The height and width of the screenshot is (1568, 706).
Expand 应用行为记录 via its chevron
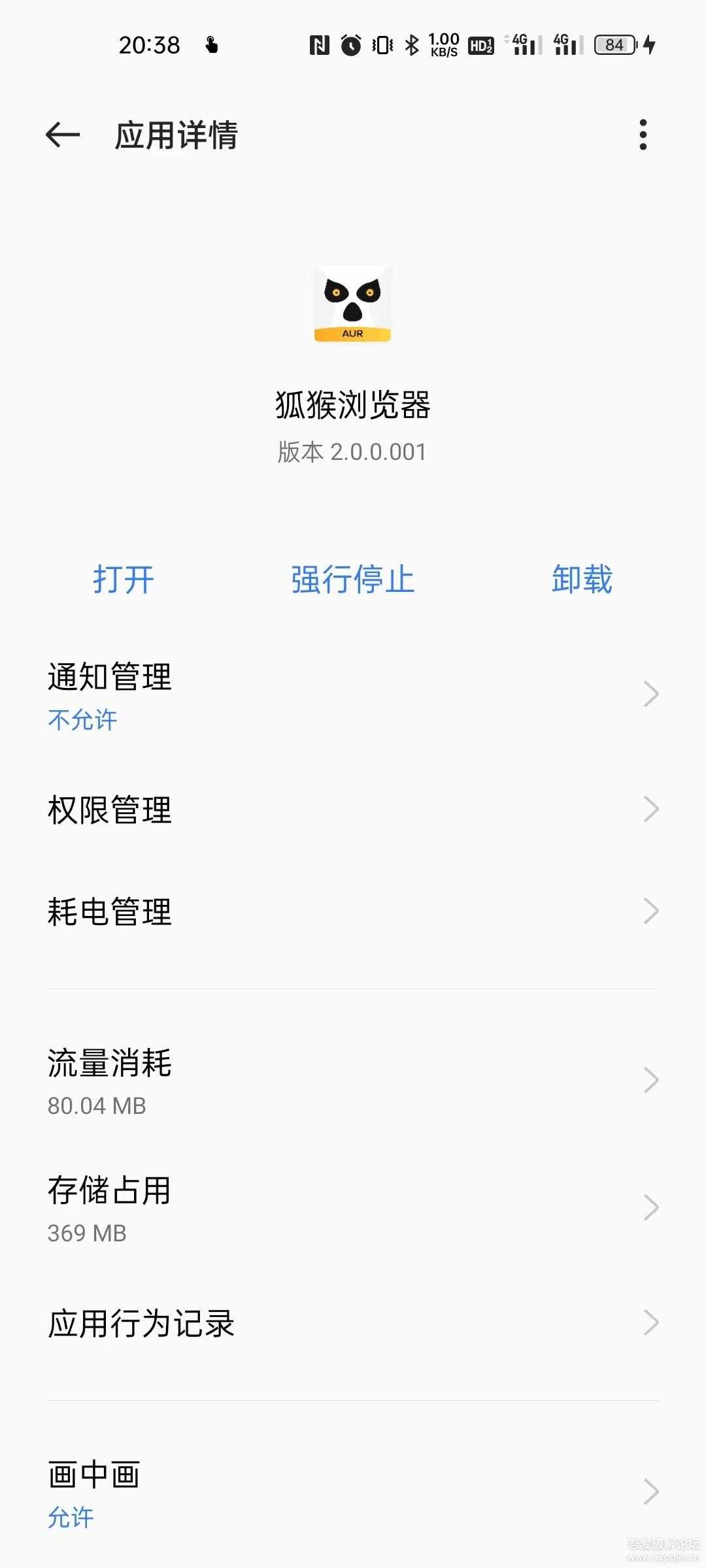coord(650,1323)
